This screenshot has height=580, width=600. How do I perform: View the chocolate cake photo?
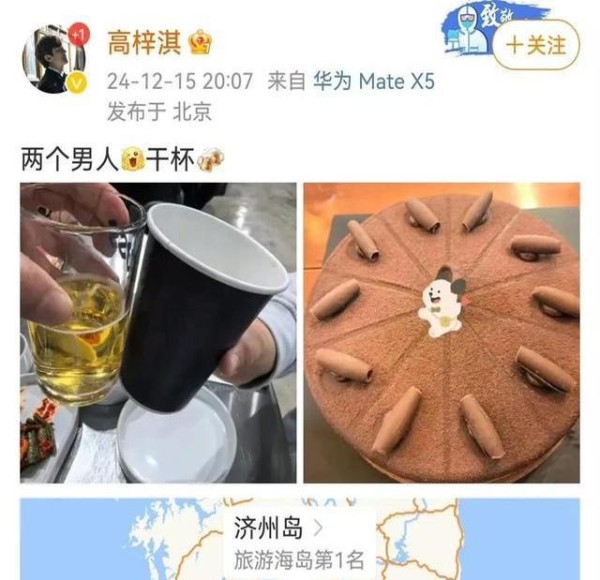(x=441, y=332)
